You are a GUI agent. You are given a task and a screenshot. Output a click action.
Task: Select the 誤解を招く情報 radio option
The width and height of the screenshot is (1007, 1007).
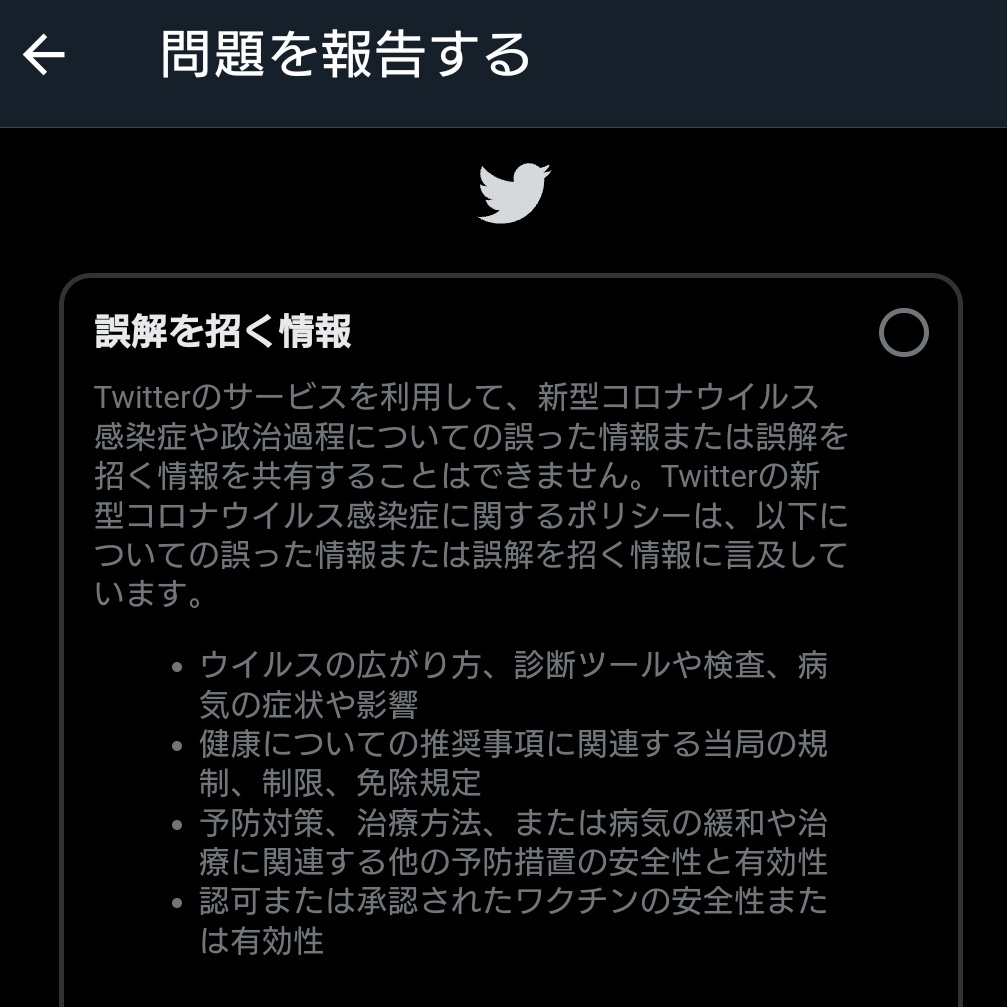point(903,333)
